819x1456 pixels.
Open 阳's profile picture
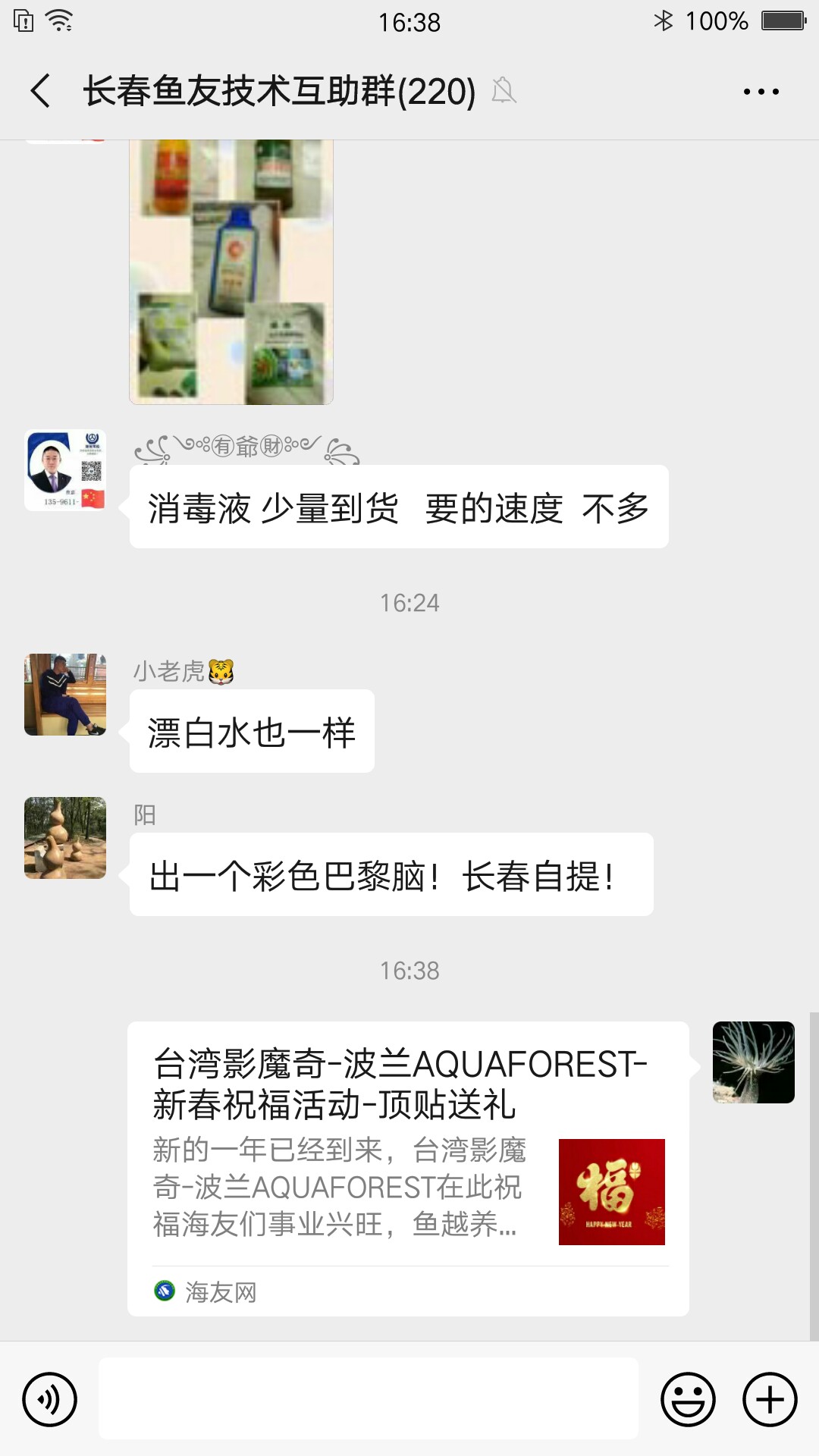65,838
